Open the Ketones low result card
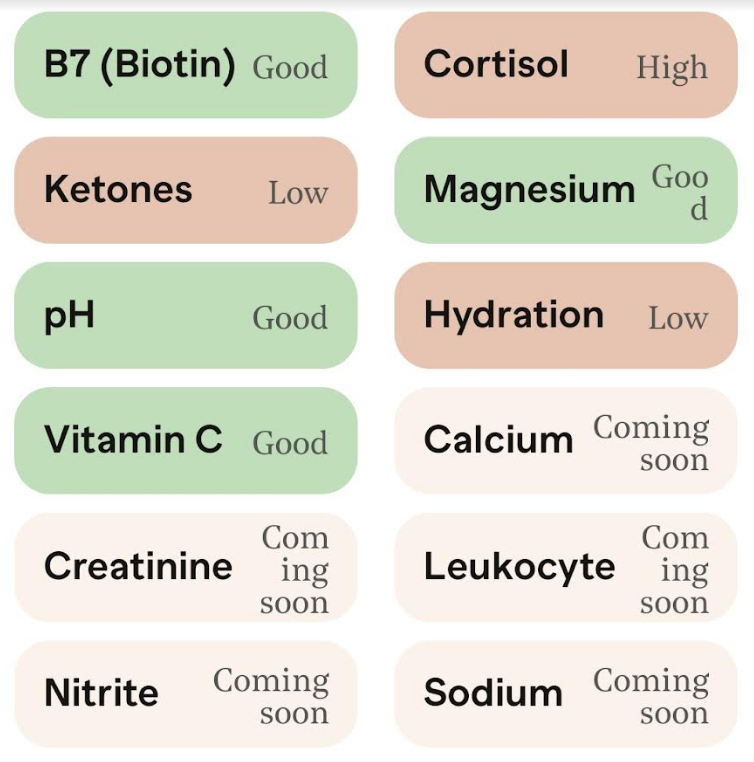754x762 pixels. (x=185, y=190)
